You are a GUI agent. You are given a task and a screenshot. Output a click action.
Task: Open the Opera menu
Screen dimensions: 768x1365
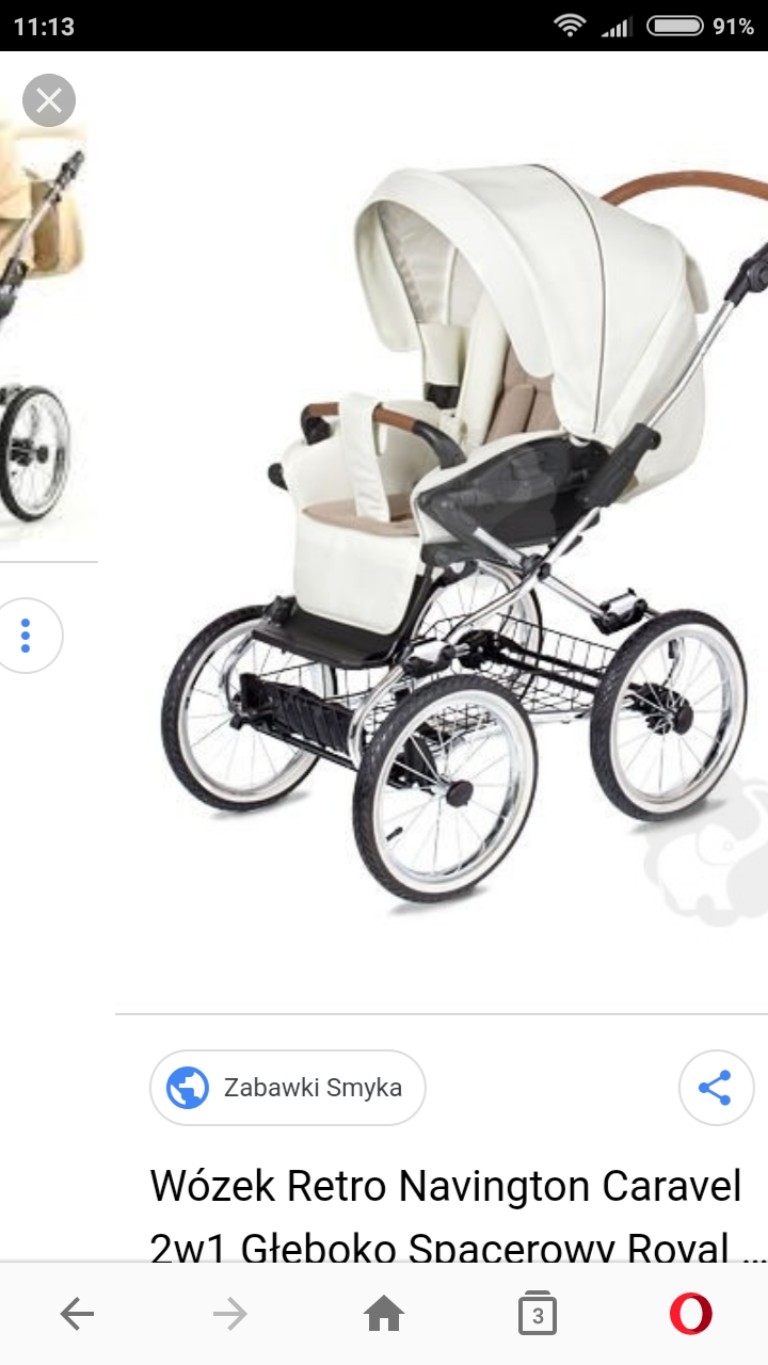[691, 1314]
